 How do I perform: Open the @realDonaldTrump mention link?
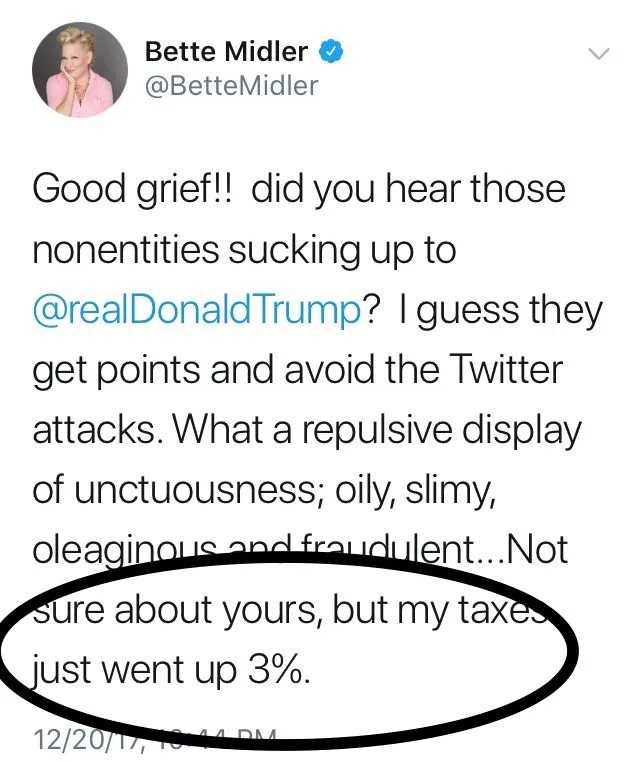click(x=196, y=311)
